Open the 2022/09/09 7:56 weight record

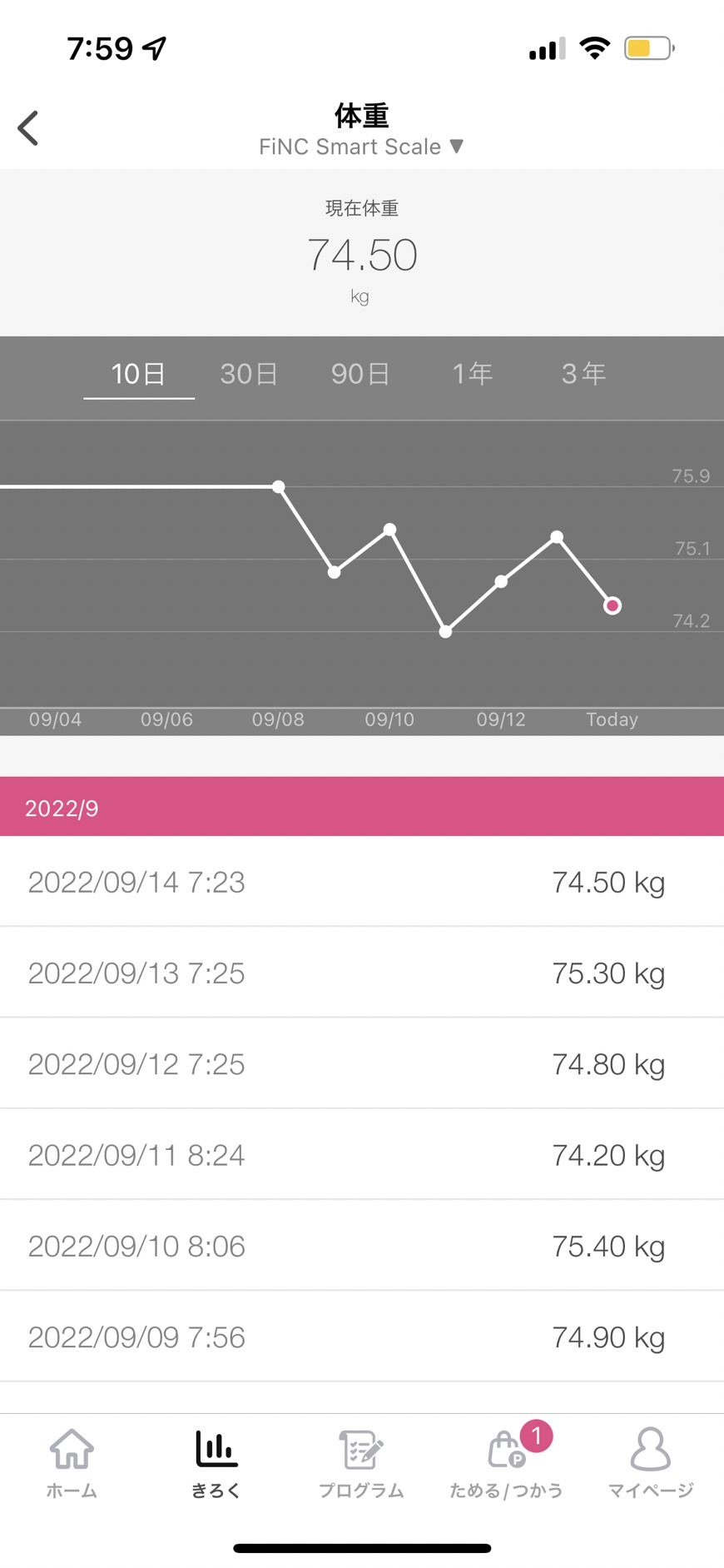tap(362, 1337)
